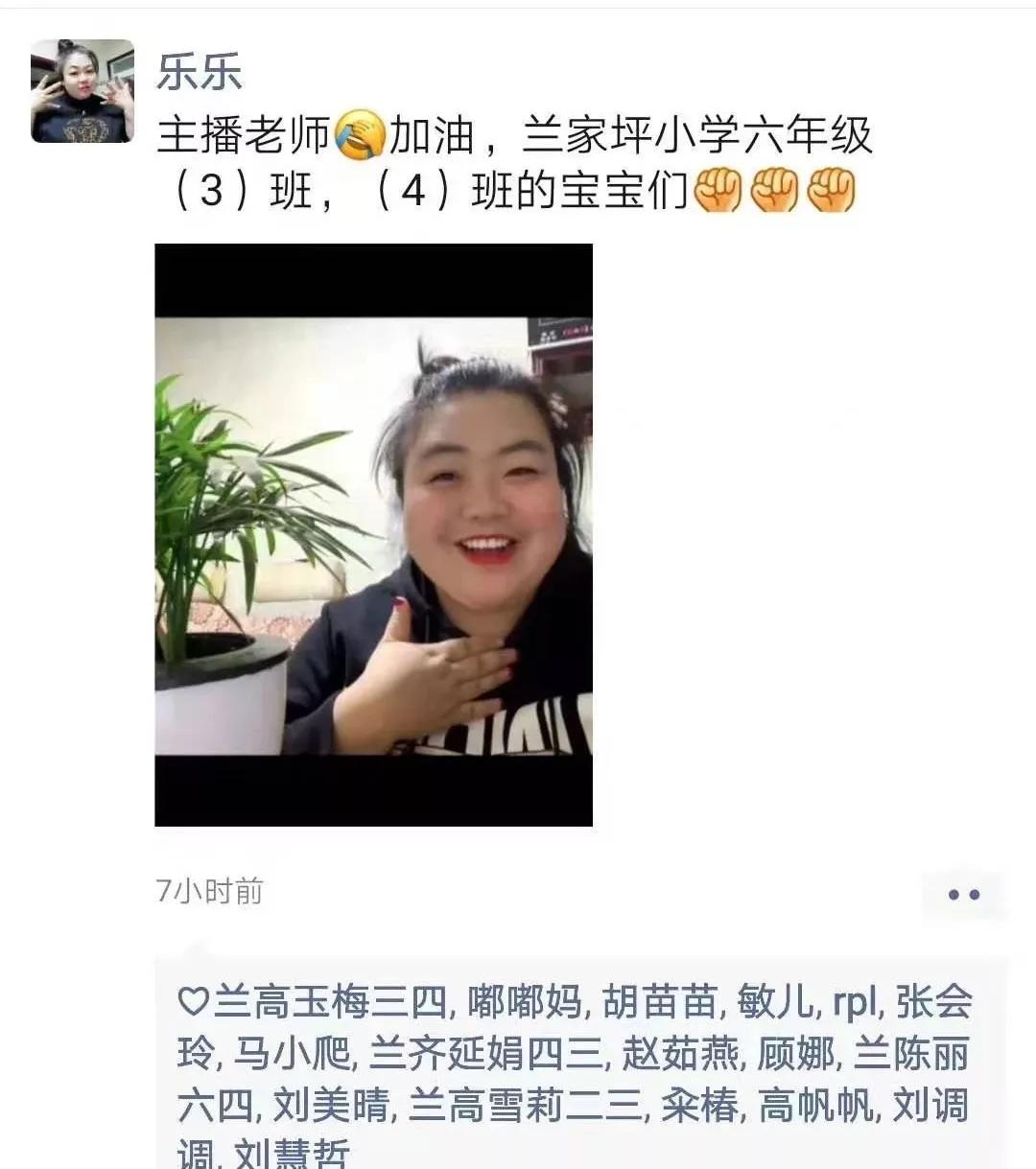Open liker 胡苗苗's profile
The width and height of the screenshot is (1036, 1169).
pos(659,1002)
